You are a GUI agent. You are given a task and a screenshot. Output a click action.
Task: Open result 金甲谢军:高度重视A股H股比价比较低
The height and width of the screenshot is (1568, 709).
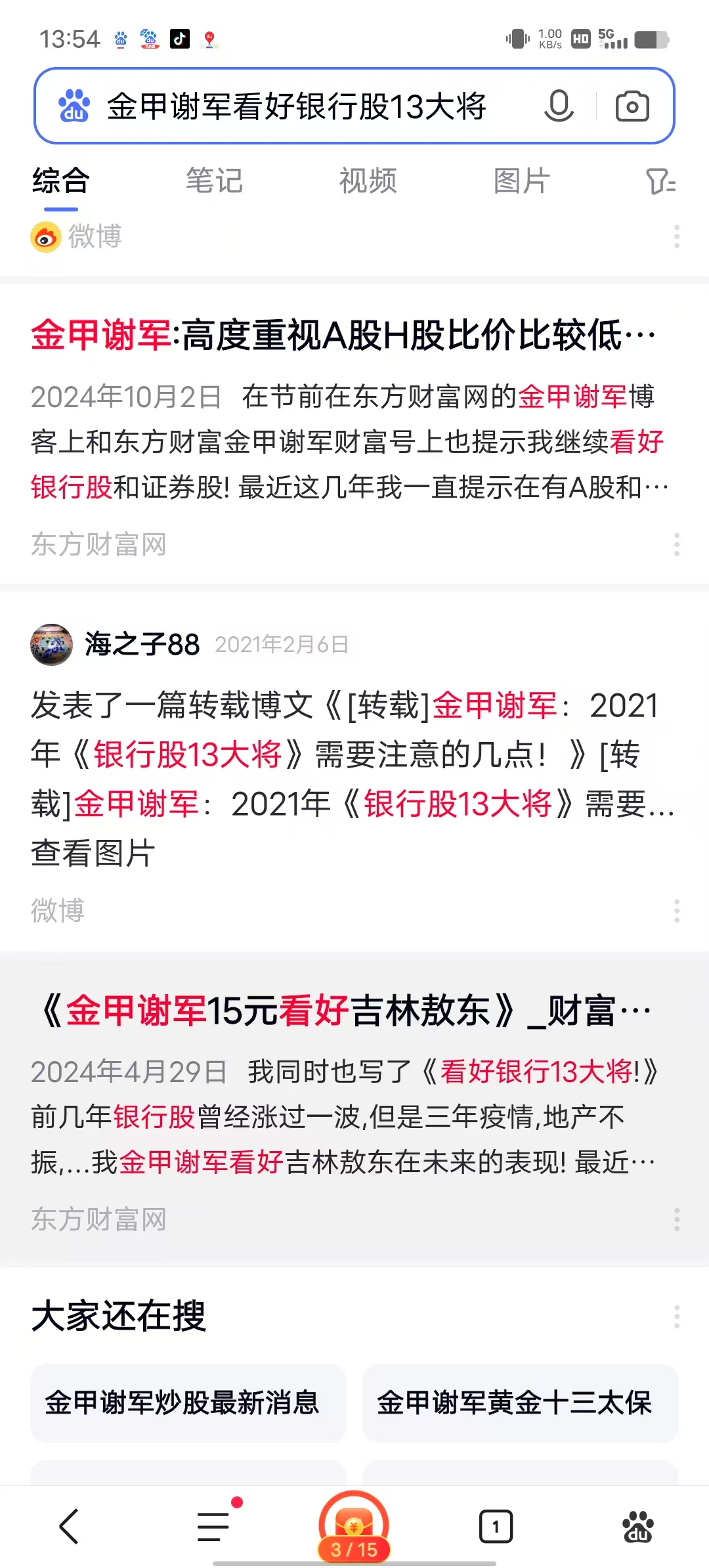tap(343, 336)
